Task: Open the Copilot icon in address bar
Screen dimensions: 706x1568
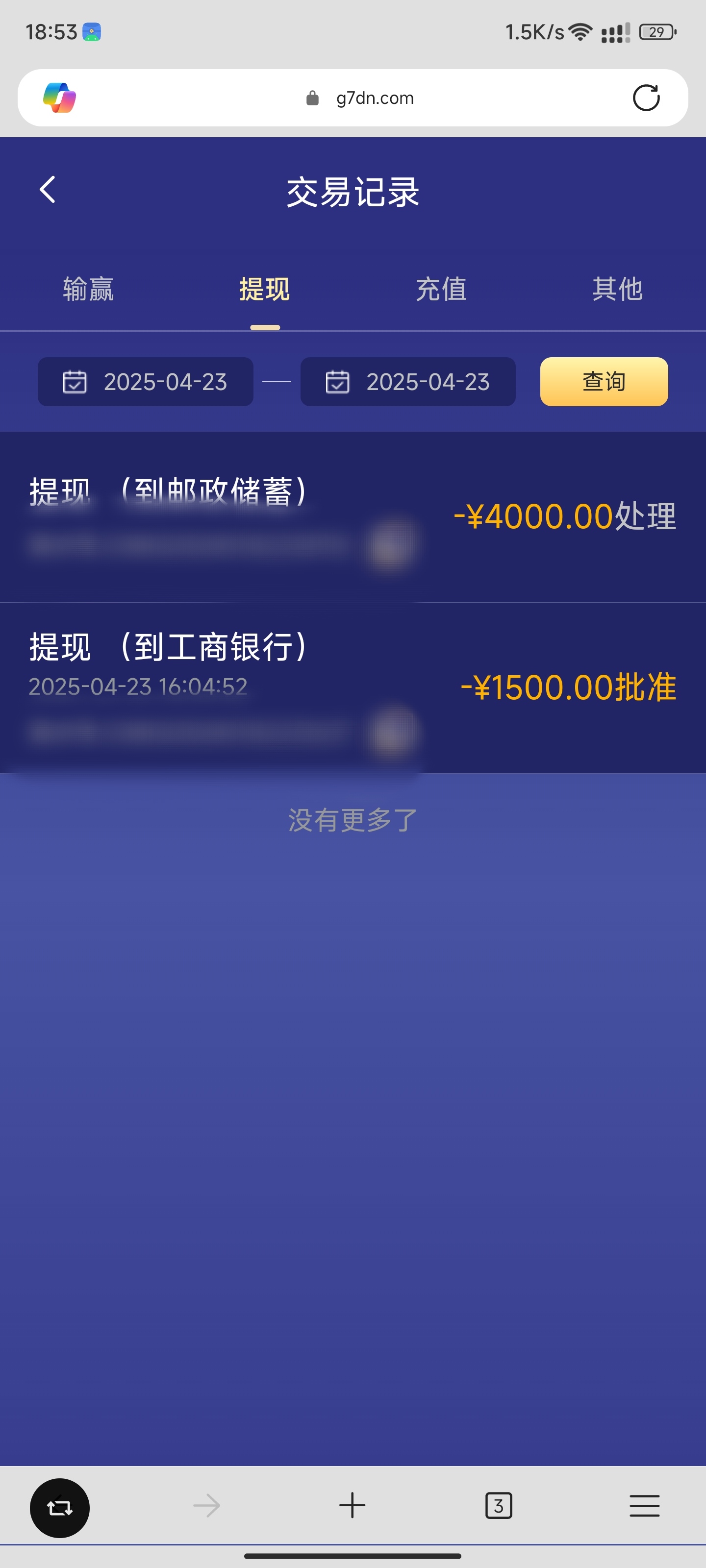Action: pyautogui.click(x=60, y=98)
